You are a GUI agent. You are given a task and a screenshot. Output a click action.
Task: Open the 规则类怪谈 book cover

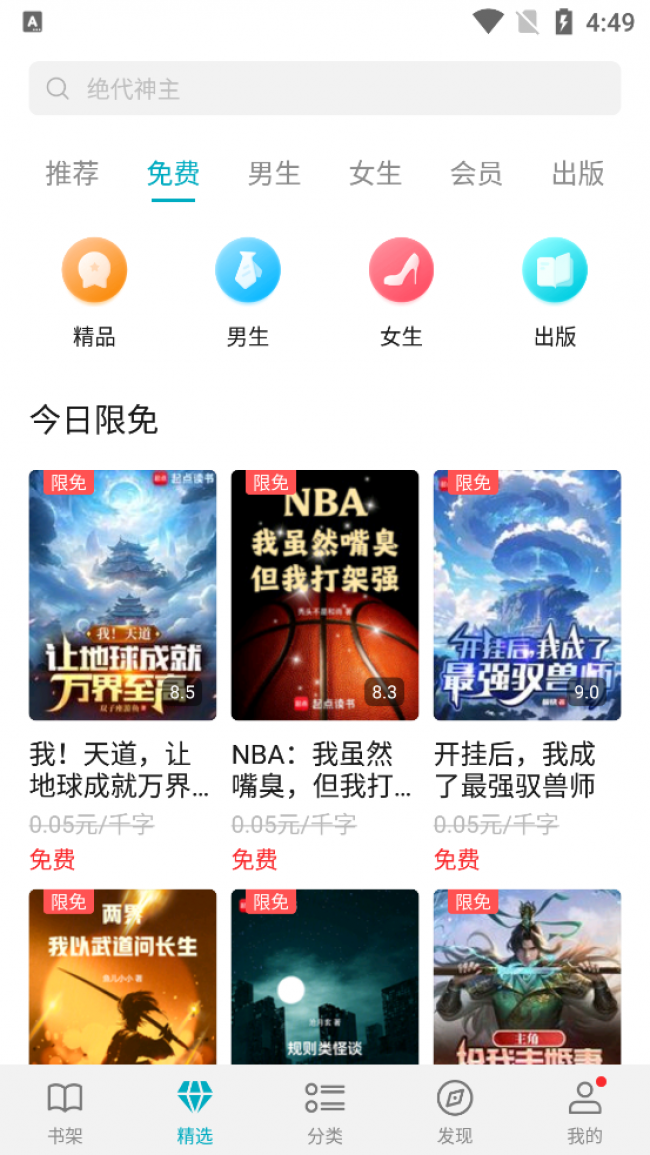324,975
